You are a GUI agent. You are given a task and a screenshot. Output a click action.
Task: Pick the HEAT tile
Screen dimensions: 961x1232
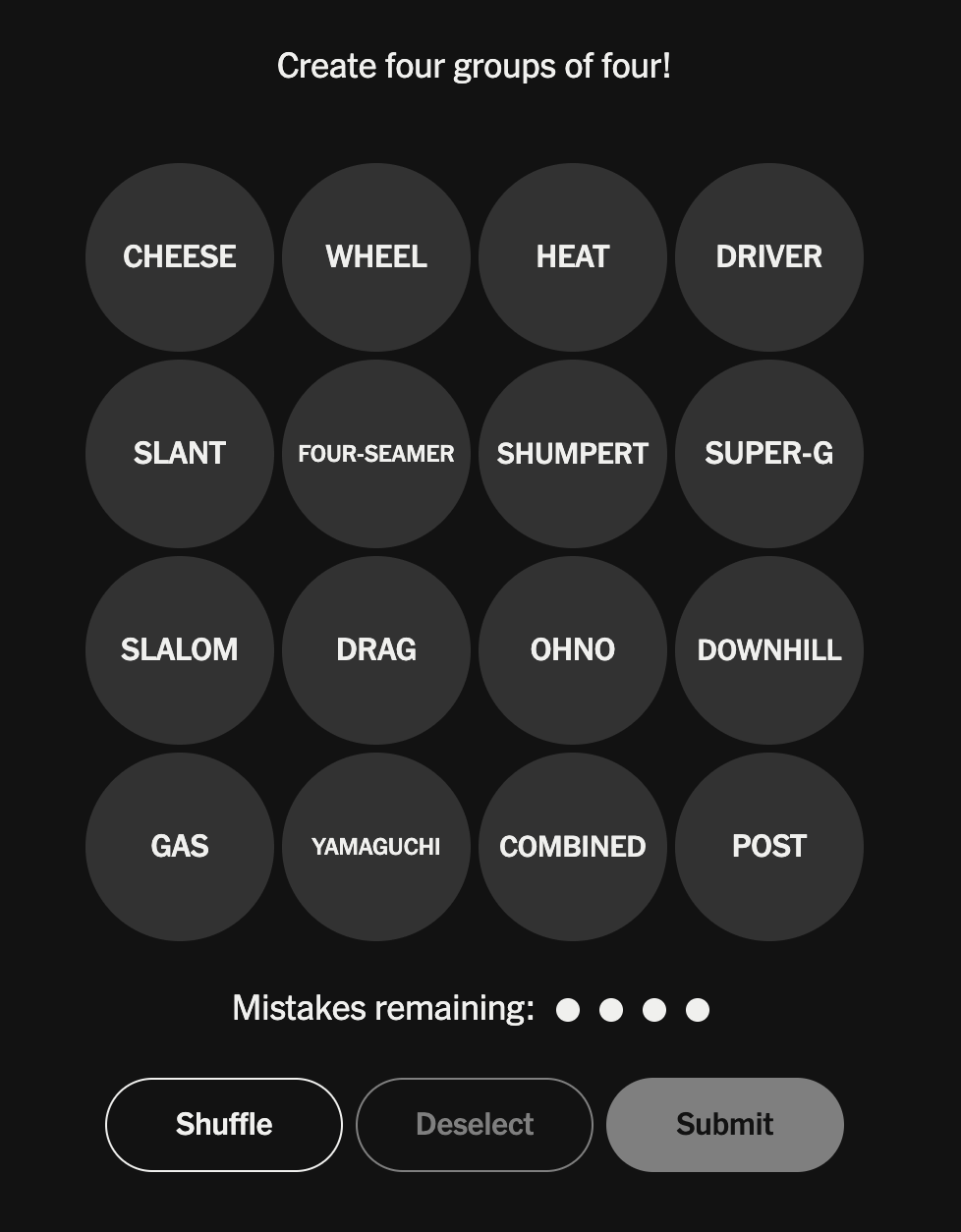coord(573,257)
